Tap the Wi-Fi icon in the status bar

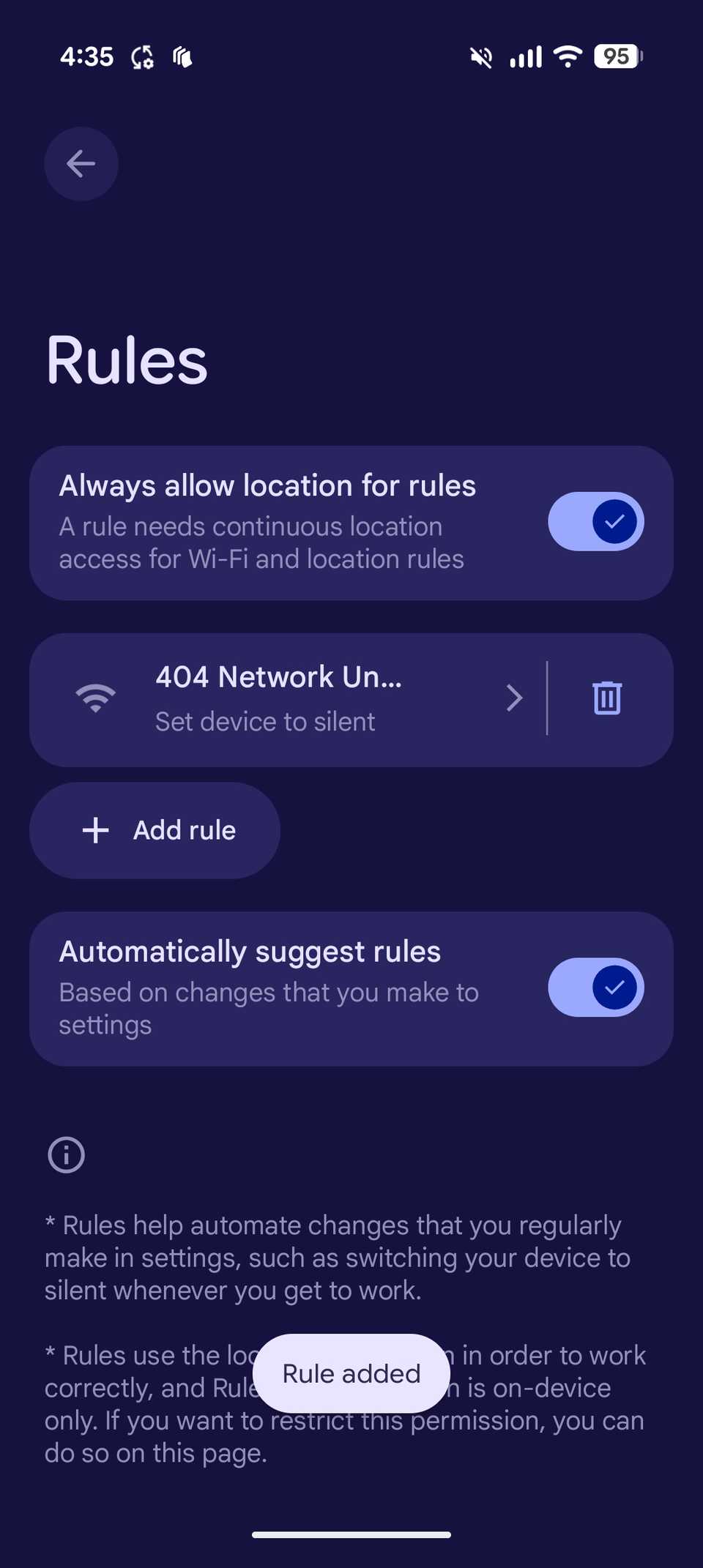click(567, 56)
